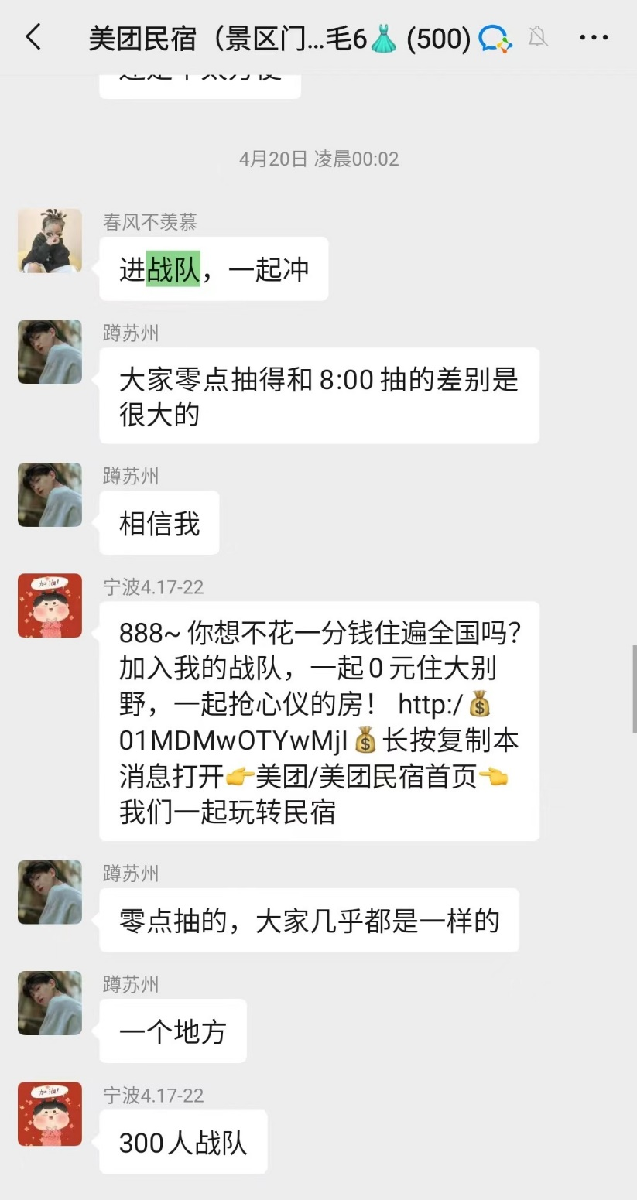Tap 蹲苏州's avatar beside the "相信我" message
The image size is (637, 1200).
[50, 494]
